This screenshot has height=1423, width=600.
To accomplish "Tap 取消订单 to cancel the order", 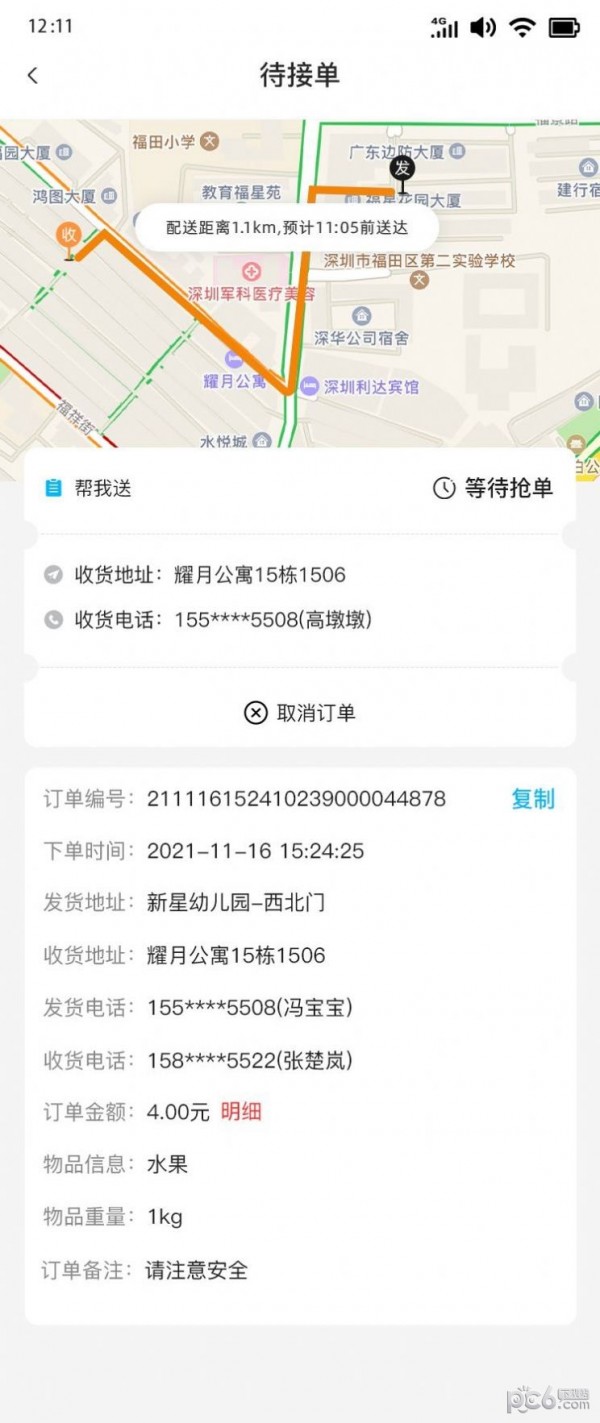I will pyautogui.click(x=300, y=713).
